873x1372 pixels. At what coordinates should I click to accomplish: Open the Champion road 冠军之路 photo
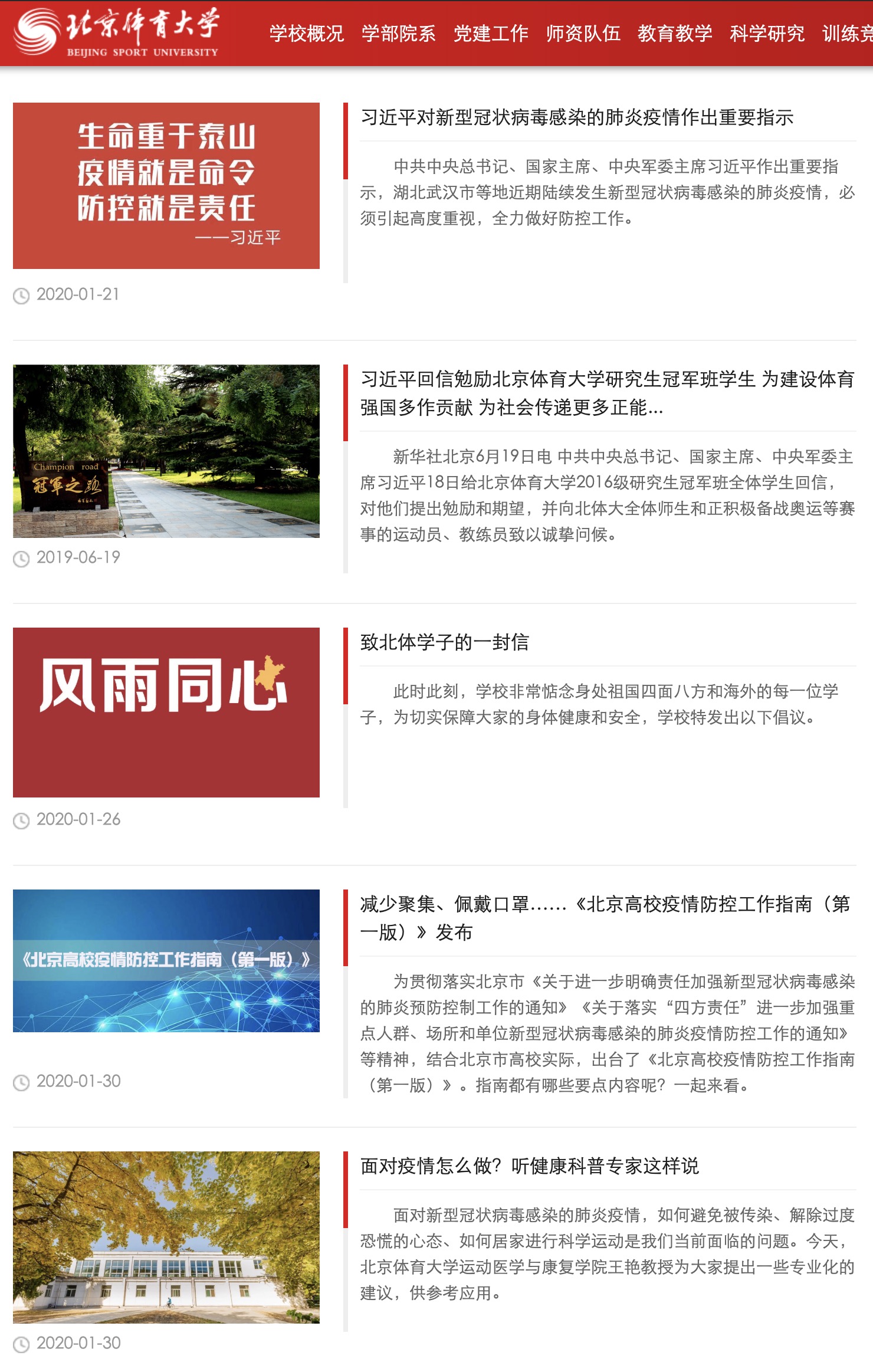[166, 451]
